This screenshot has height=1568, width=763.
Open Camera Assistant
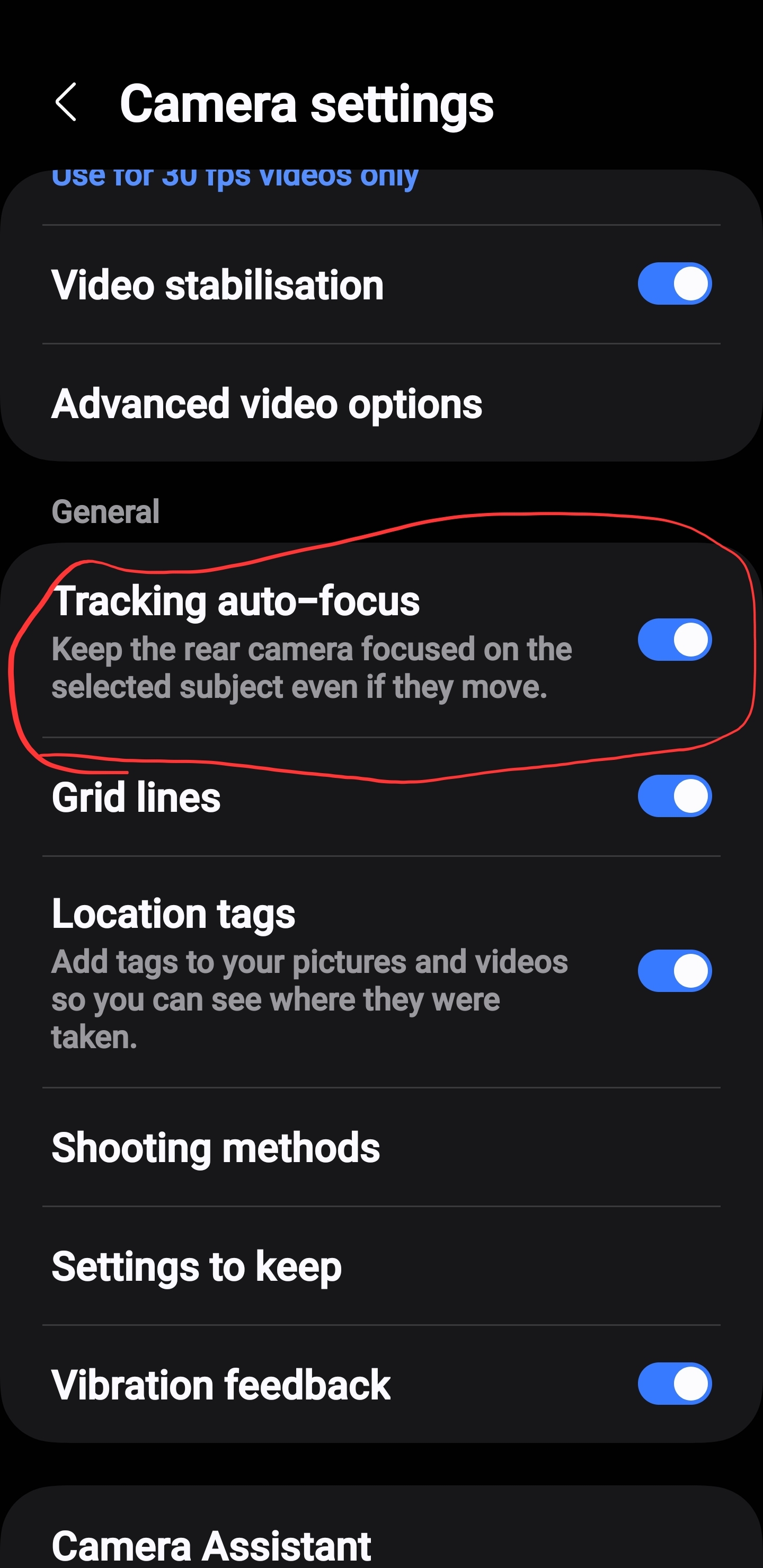pyautogui.click(x=211, y=1545)
